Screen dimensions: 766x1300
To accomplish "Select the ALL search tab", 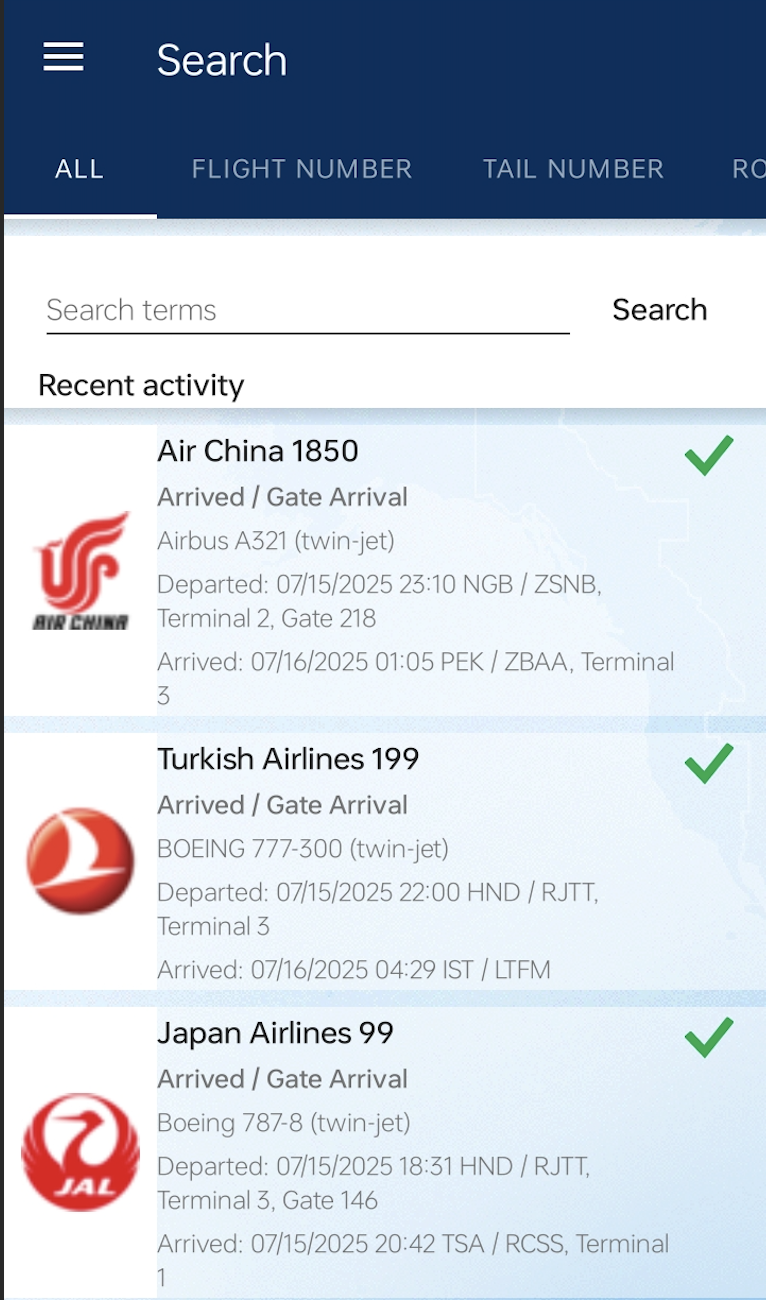I will point(79,169).
